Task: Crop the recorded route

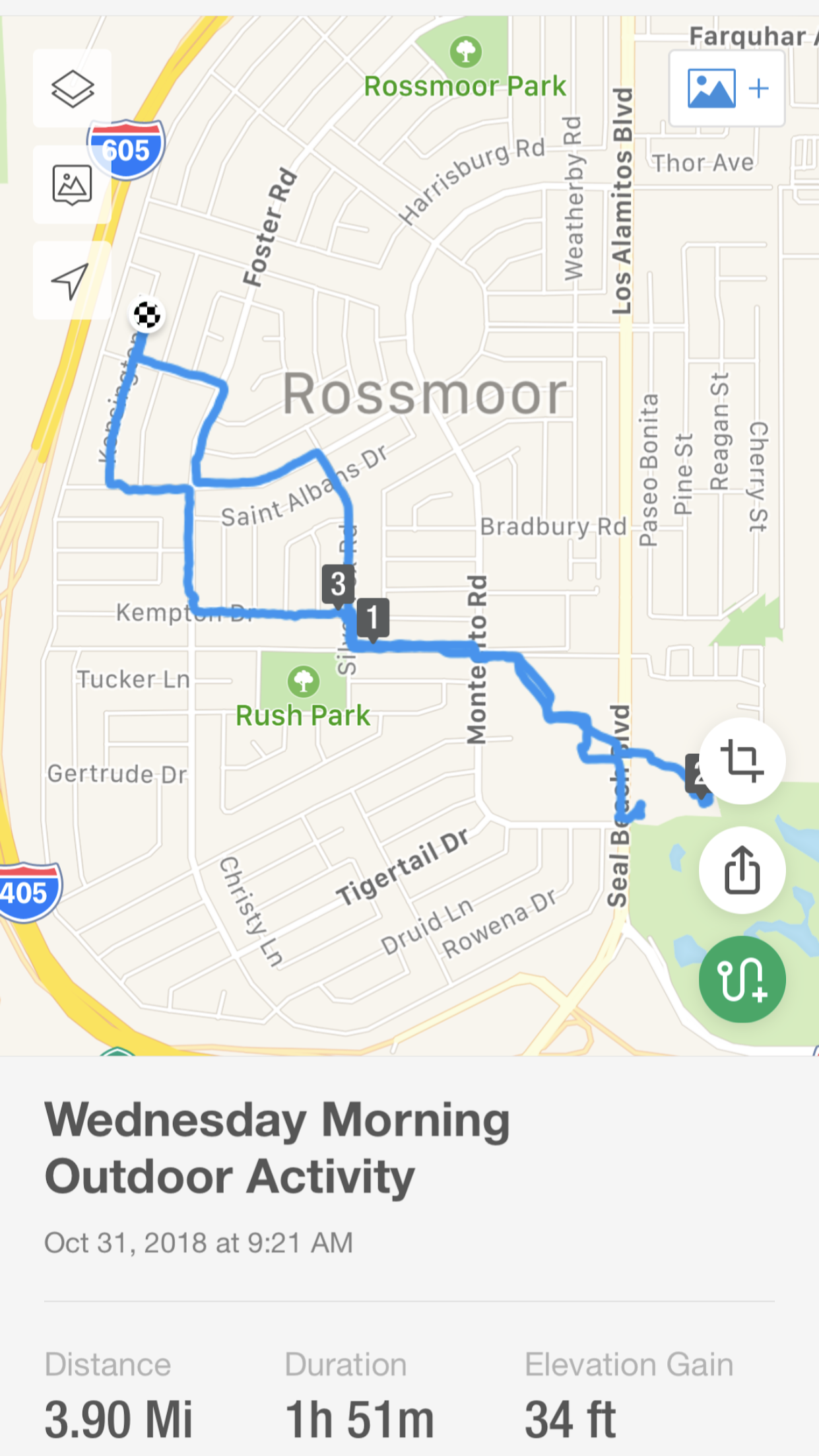Action: [742, 761]
